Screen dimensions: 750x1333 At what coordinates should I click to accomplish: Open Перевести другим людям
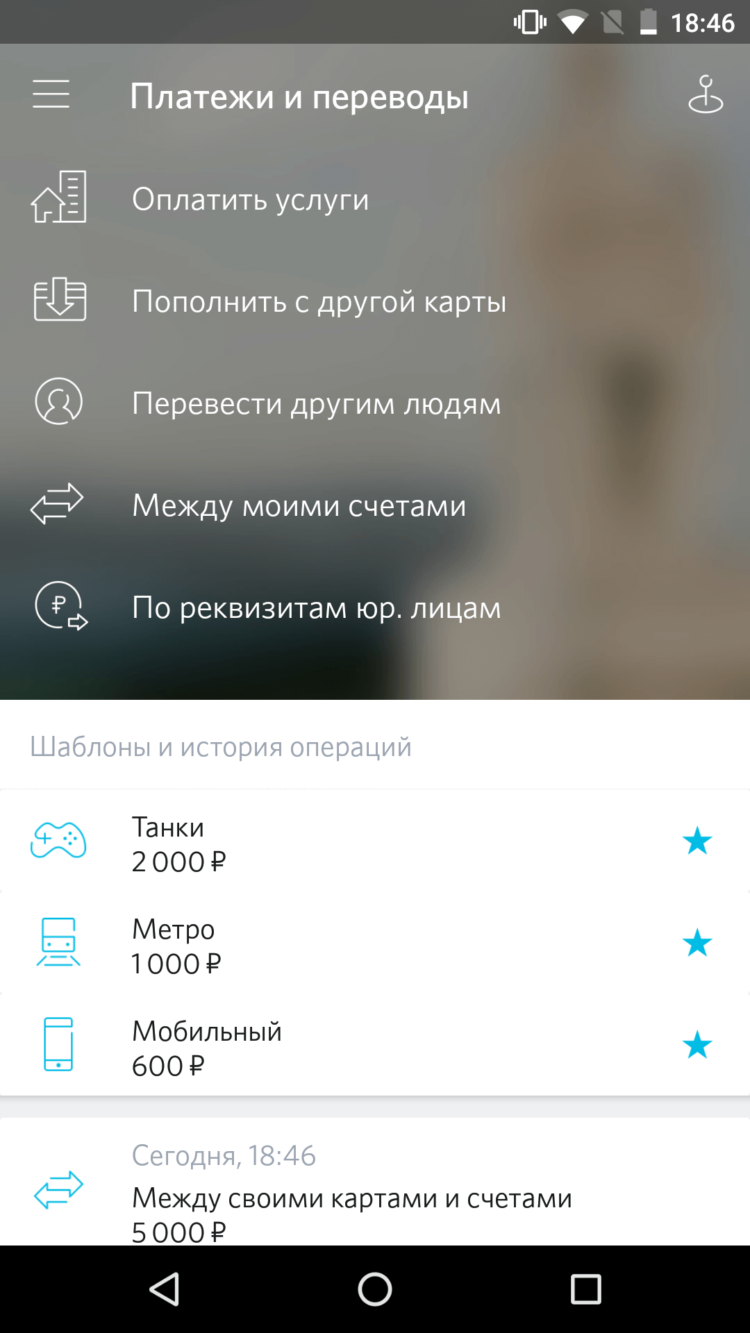[316, 403]
